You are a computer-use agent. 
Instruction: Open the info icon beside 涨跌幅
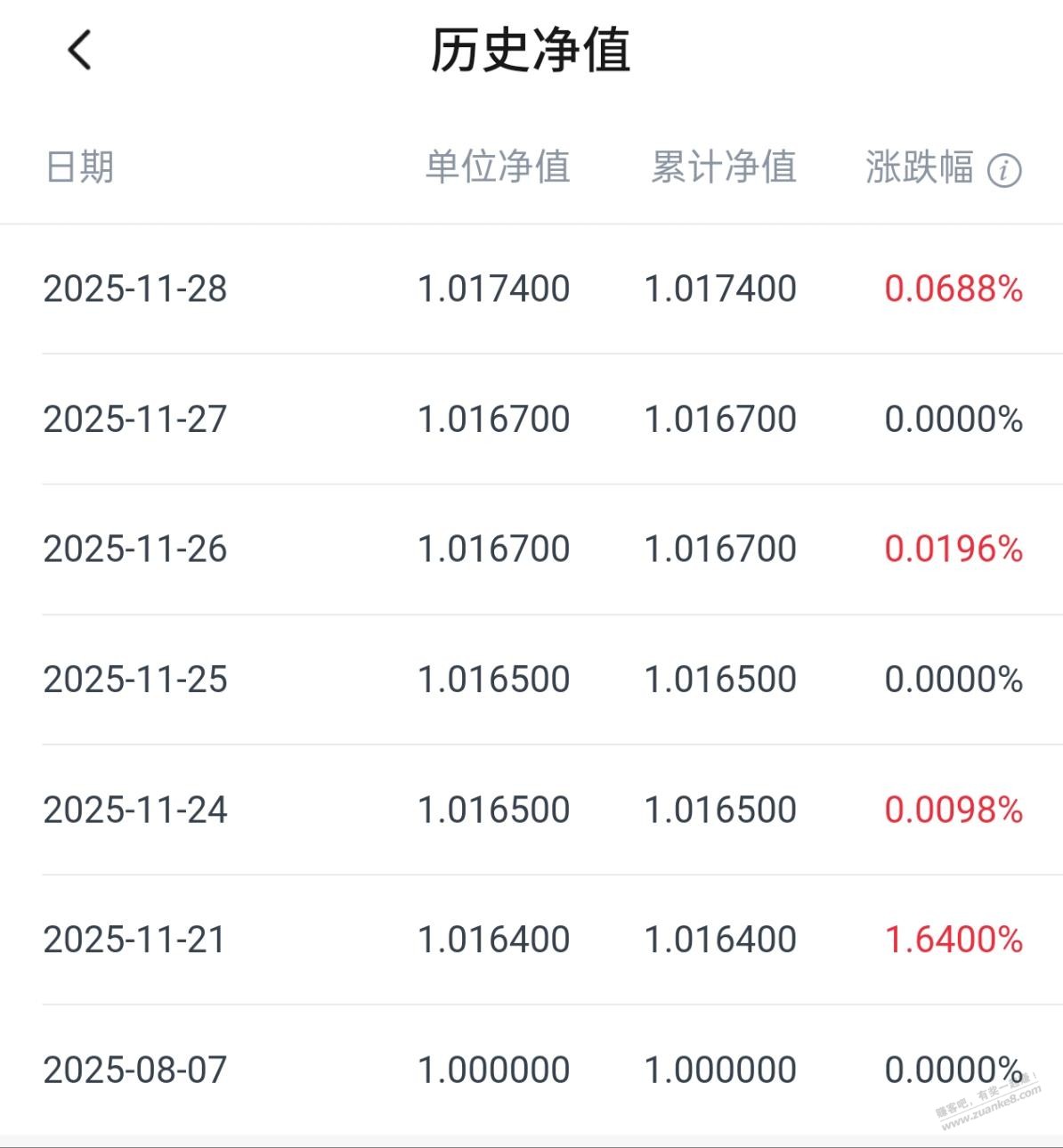tap(1003, 170)
